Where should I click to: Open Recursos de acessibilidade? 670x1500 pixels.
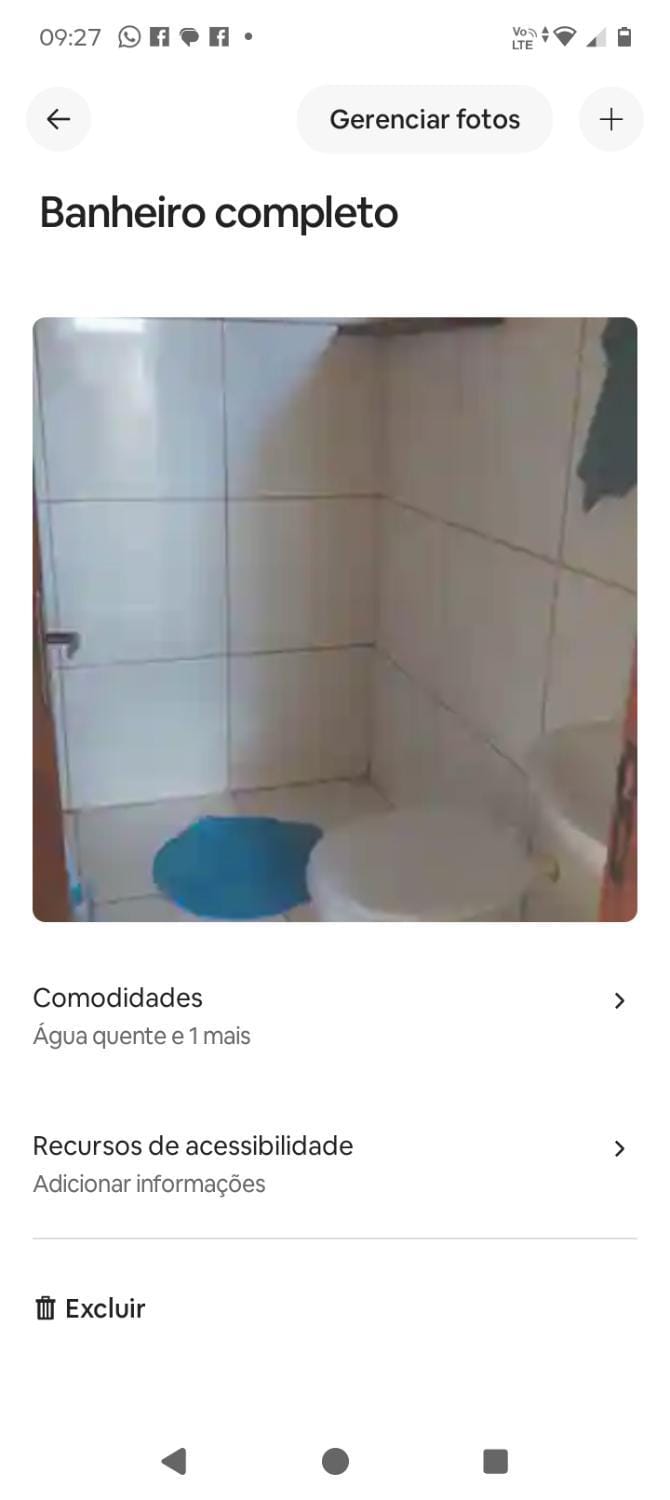pos(334,1163)
